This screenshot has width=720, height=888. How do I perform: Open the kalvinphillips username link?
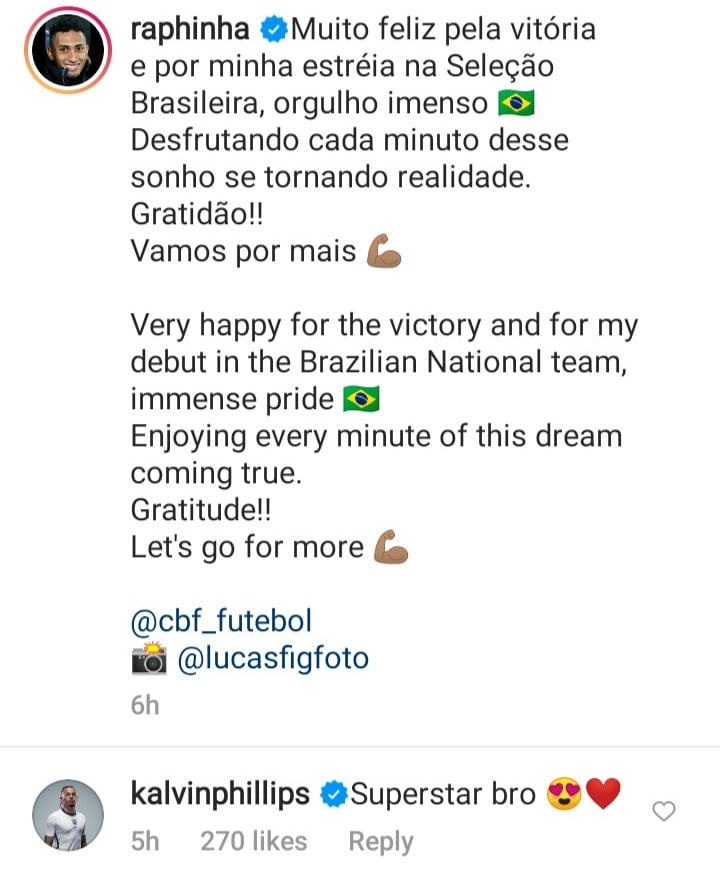[x=220, y=795]
